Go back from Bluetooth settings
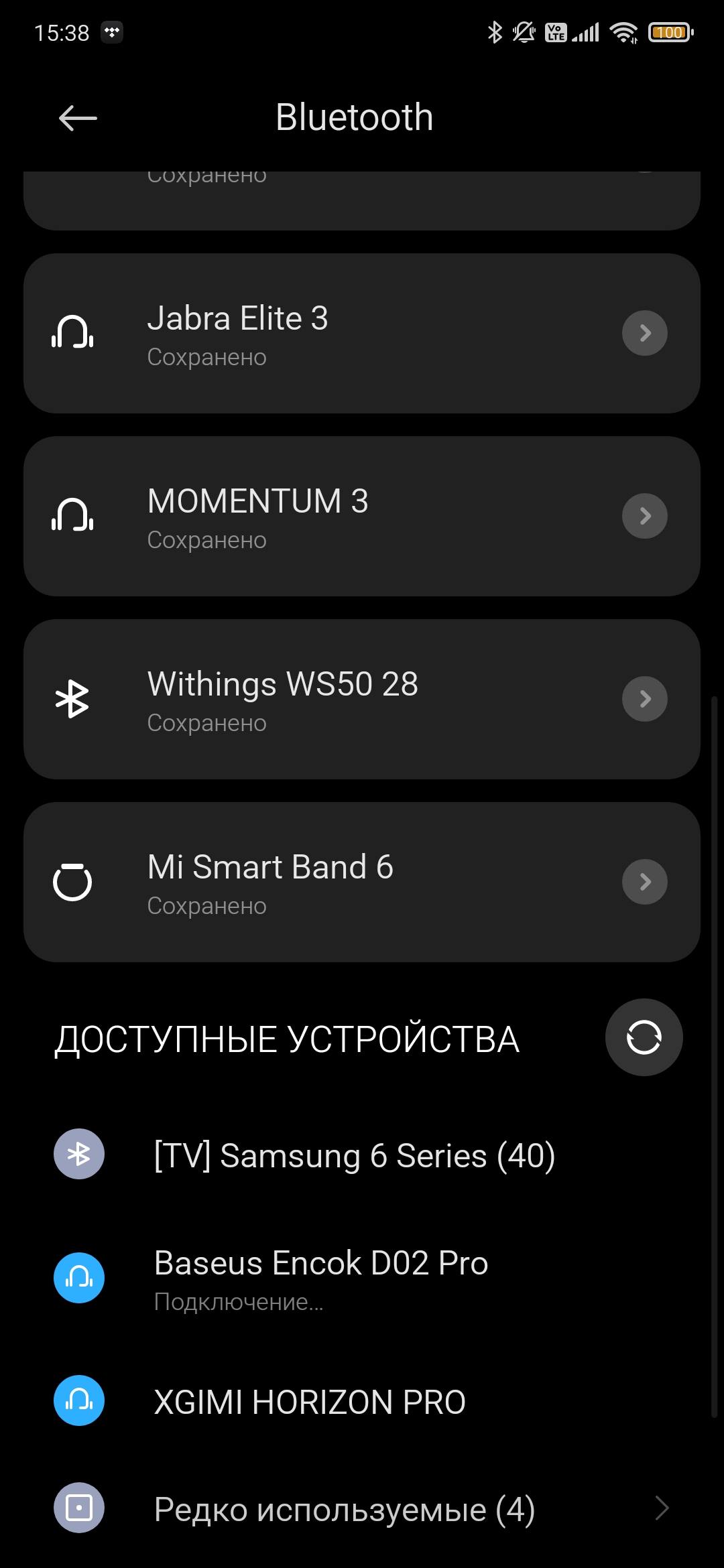Image resolution: width=724 pixels, height=1568 pixels. pyautogui.click(x=78, y=119)
